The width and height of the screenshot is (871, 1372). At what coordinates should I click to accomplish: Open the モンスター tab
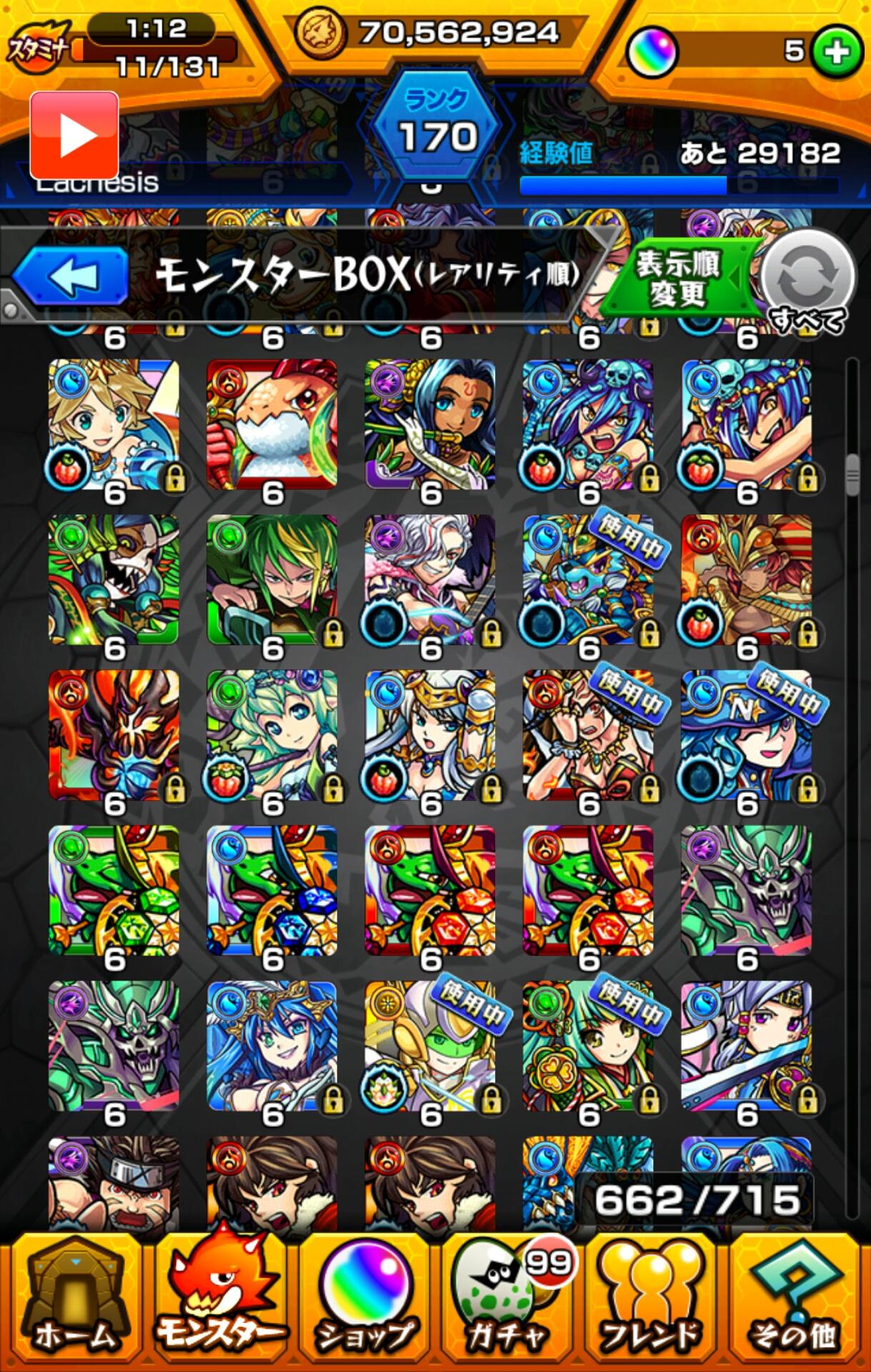(220, 1303)
